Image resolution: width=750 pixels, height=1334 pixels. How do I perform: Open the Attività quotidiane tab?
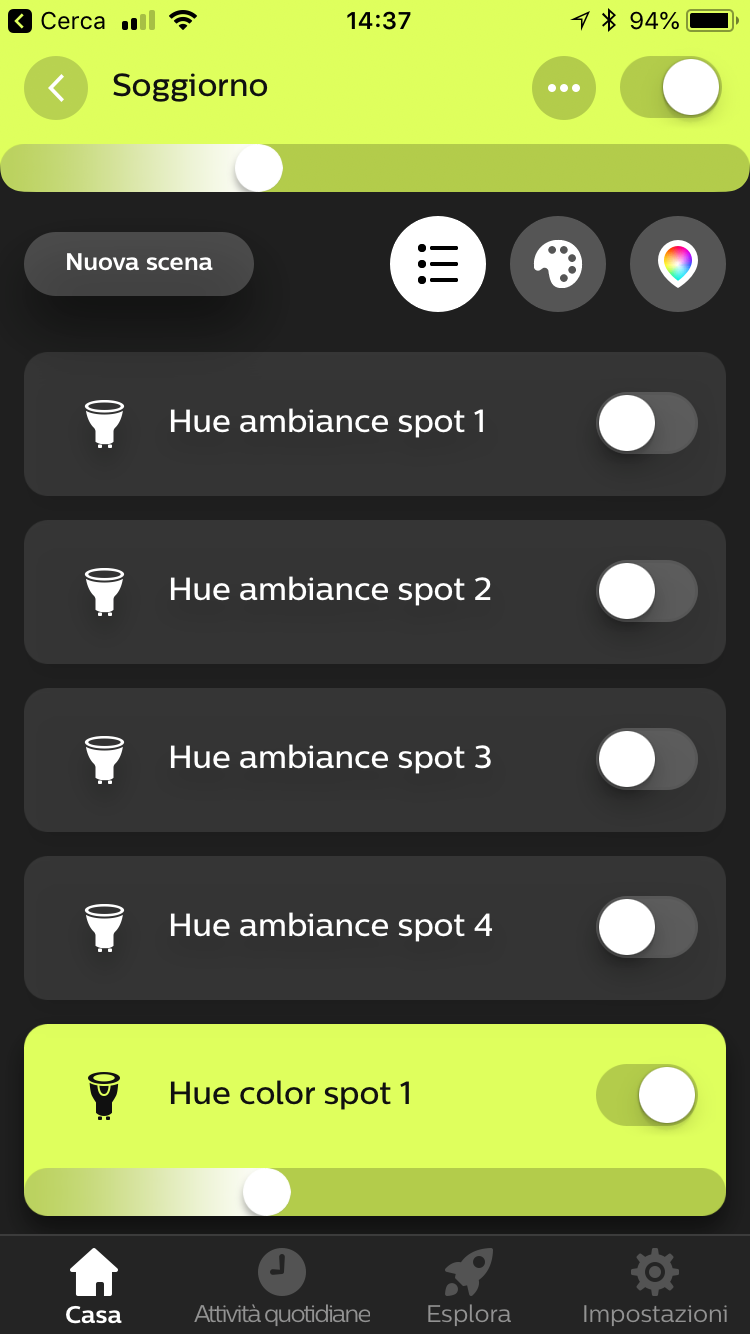coord(282,1288)
